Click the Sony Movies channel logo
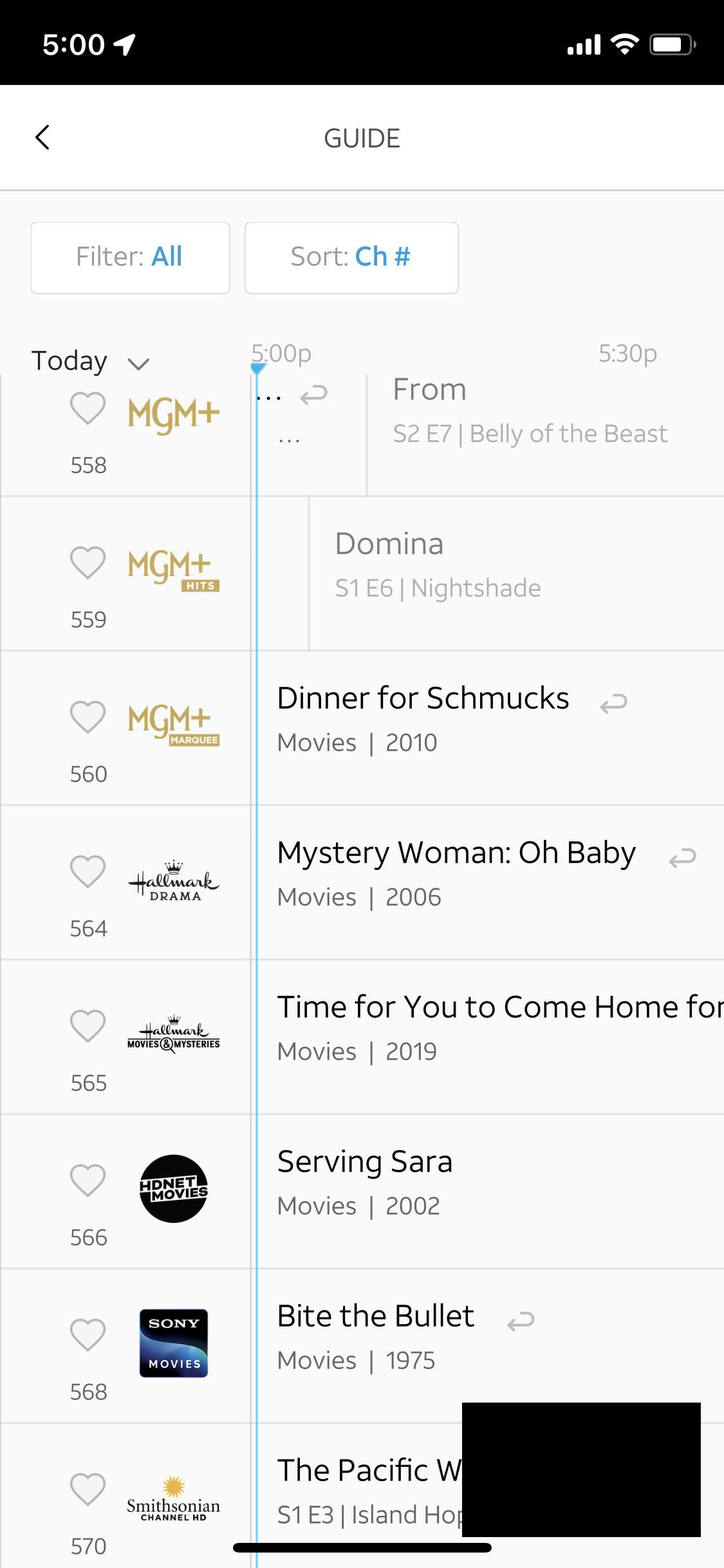This screenshot has width=724, height=1568. [172, 1342]
